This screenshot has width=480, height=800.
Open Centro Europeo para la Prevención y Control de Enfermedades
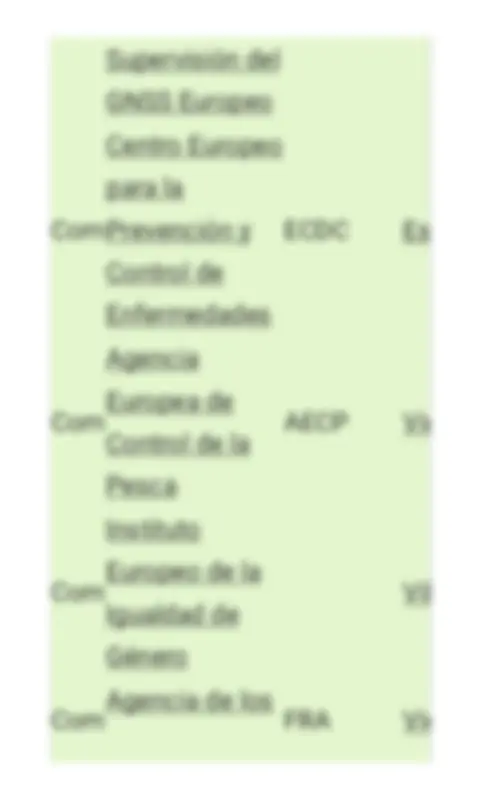click(193, 231)
